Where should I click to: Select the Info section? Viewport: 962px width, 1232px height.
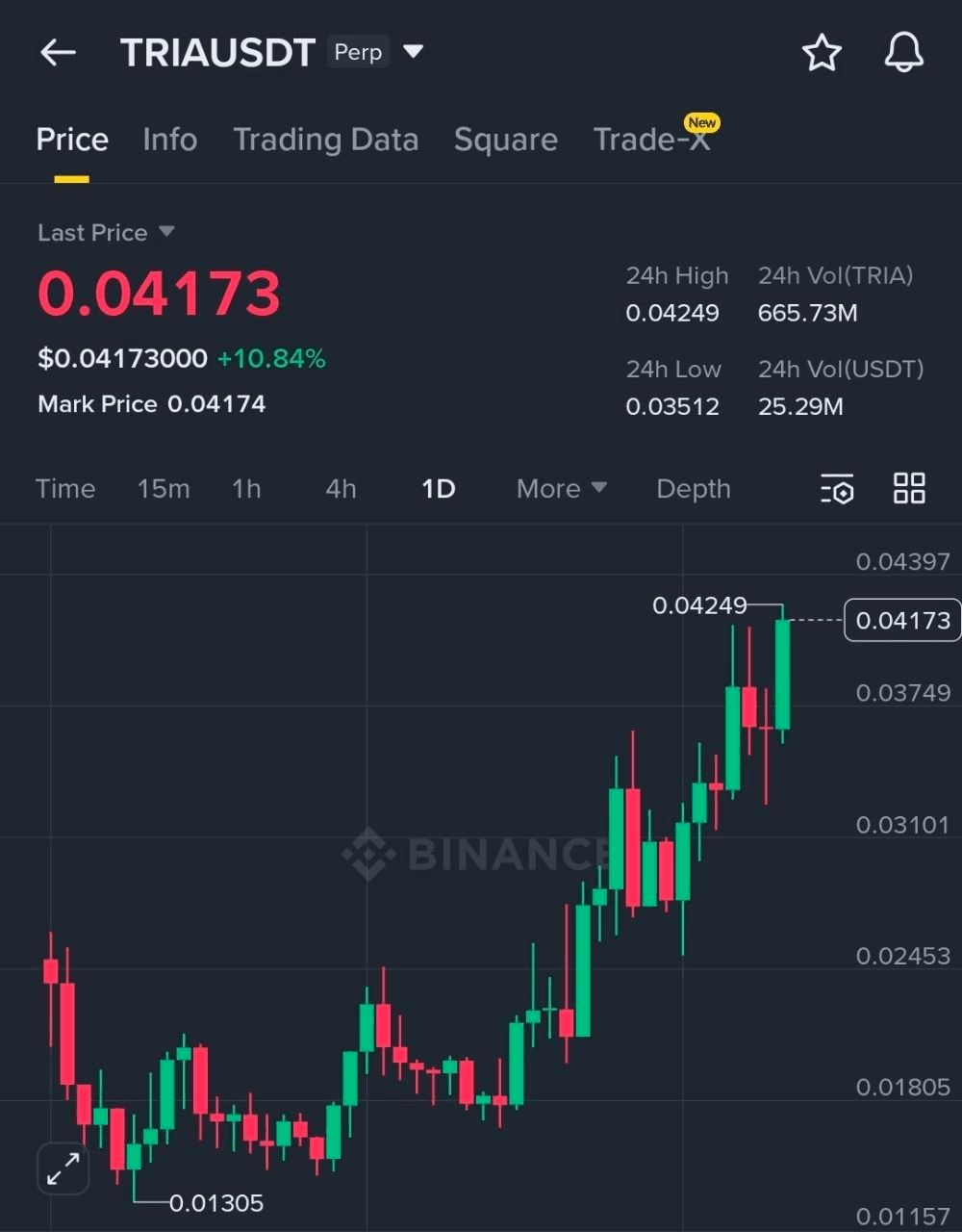(169, 140)
